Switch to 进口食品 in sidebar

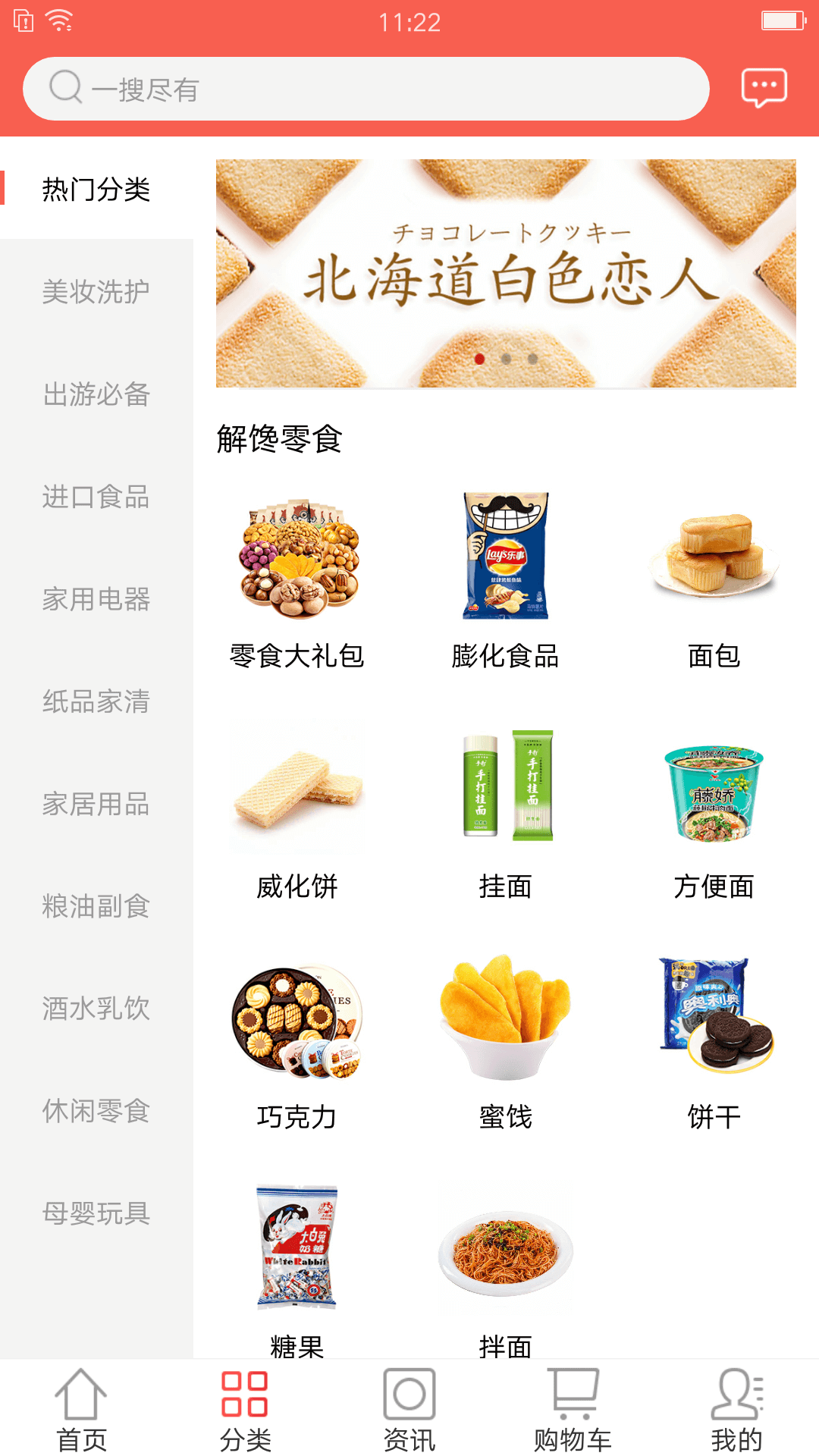click(x=96, y=497)
